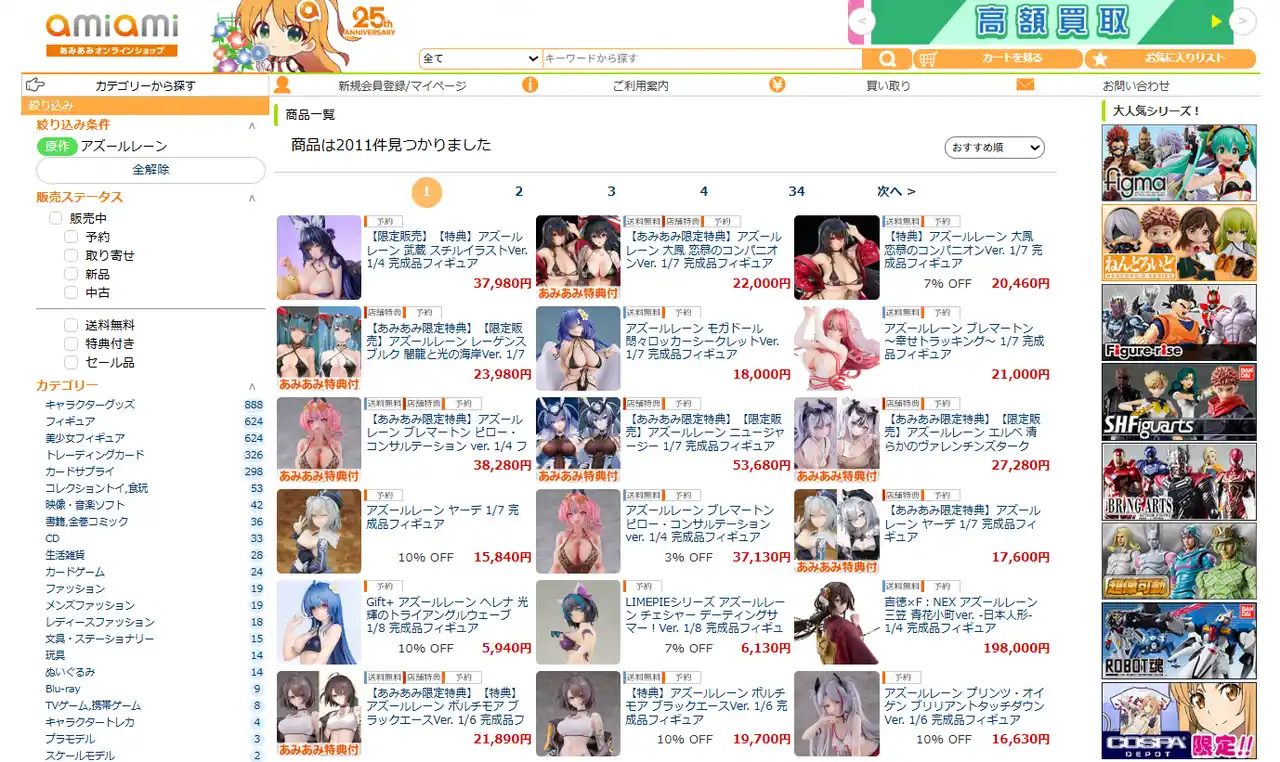Image resolution: width=1280 pixels, height=762 pixels.
Task: Tap the keyword search field
Action: pyautogui.click(x=700, y=59)
